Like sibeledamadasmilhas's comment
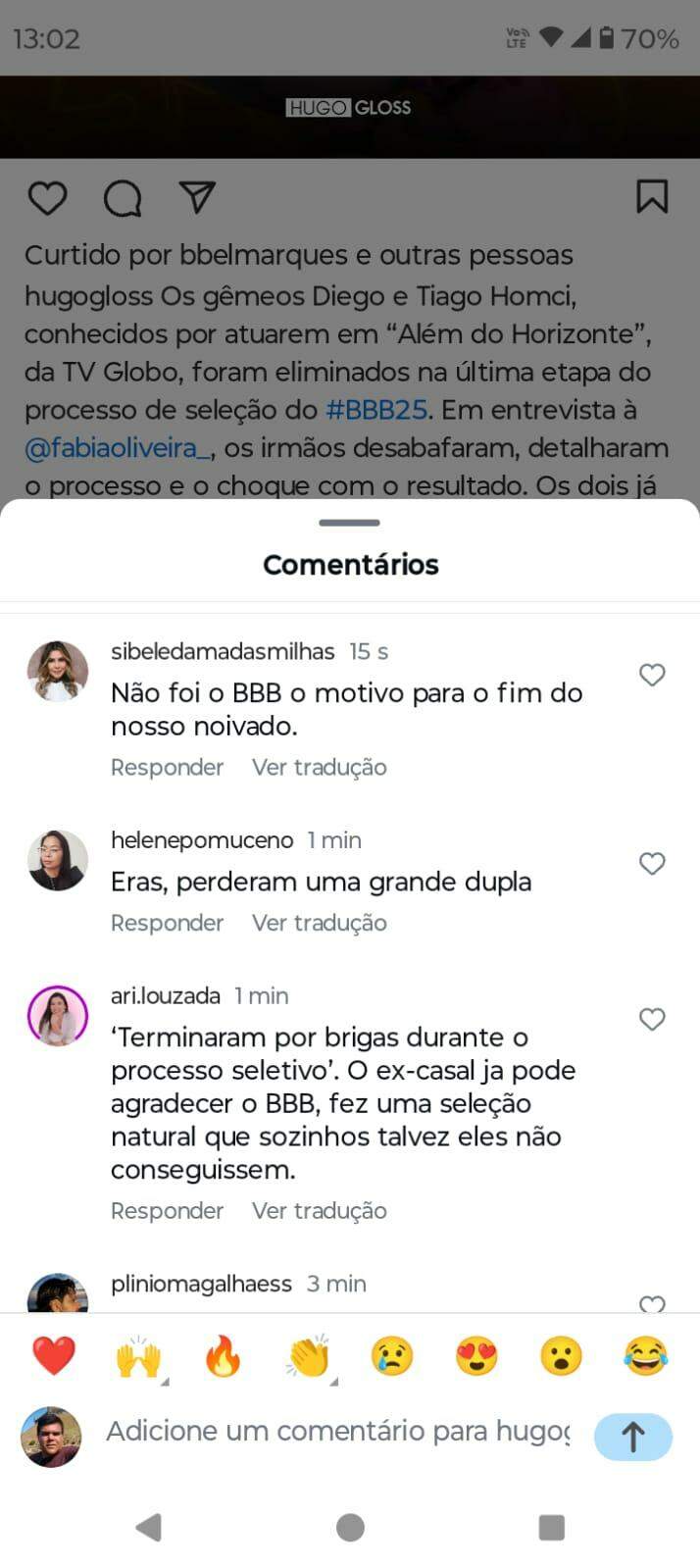Screen dimensions: 700x1568 tap(652, 675)
